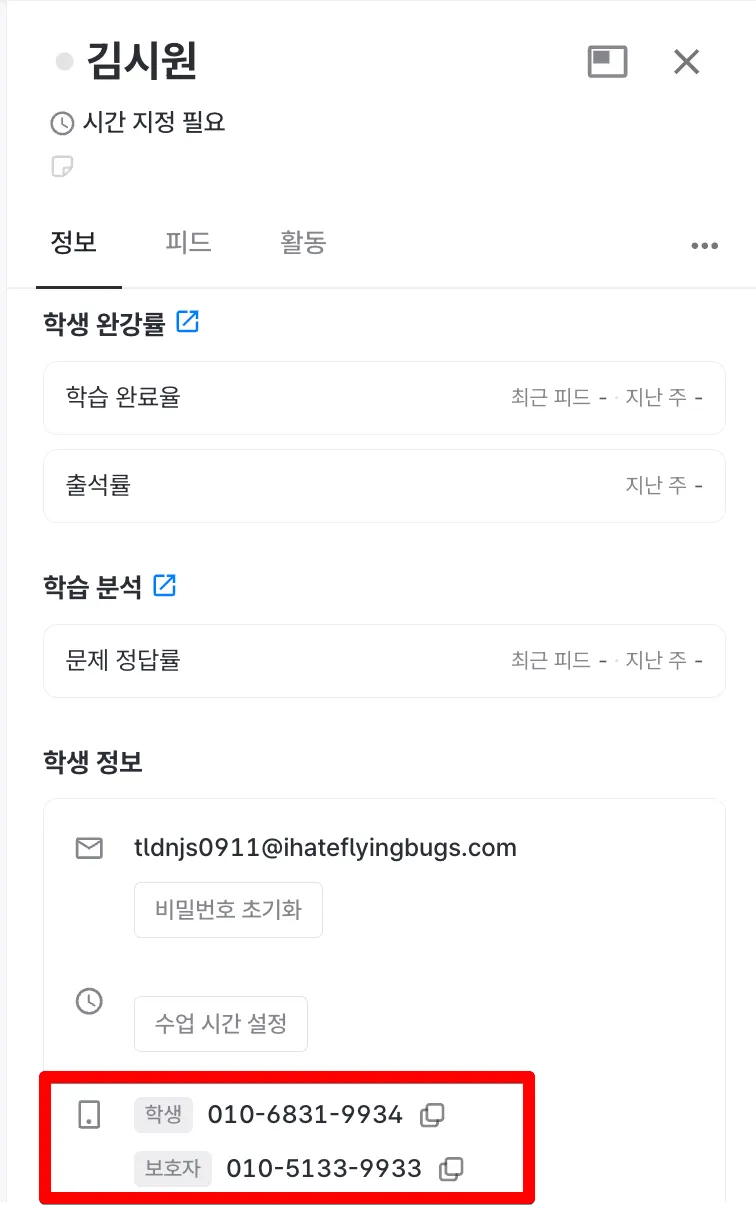Switch to the 피드 tab
This screenshot has width=756, height=1208.
188,242
